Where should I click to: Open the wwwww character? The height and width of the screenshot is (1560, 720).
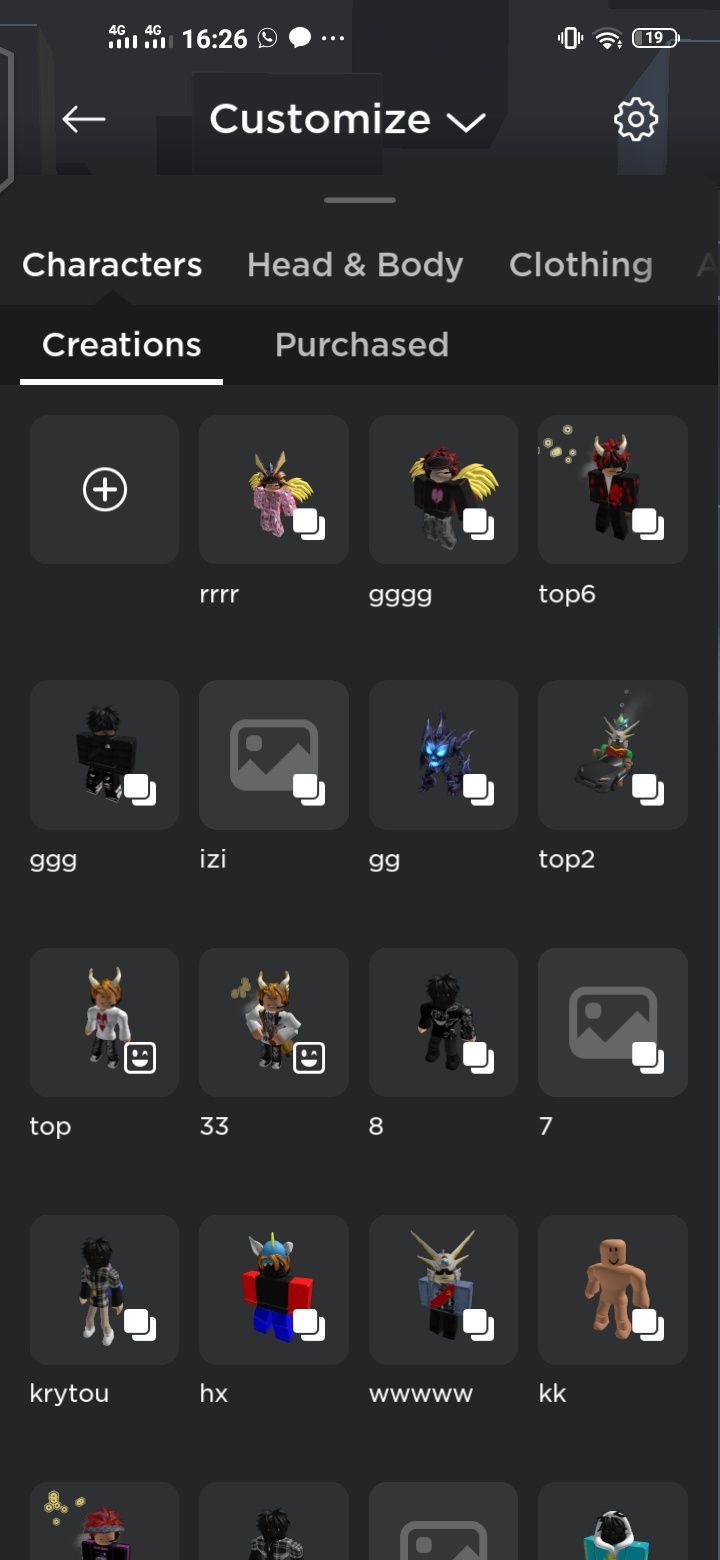point(443,1289)
